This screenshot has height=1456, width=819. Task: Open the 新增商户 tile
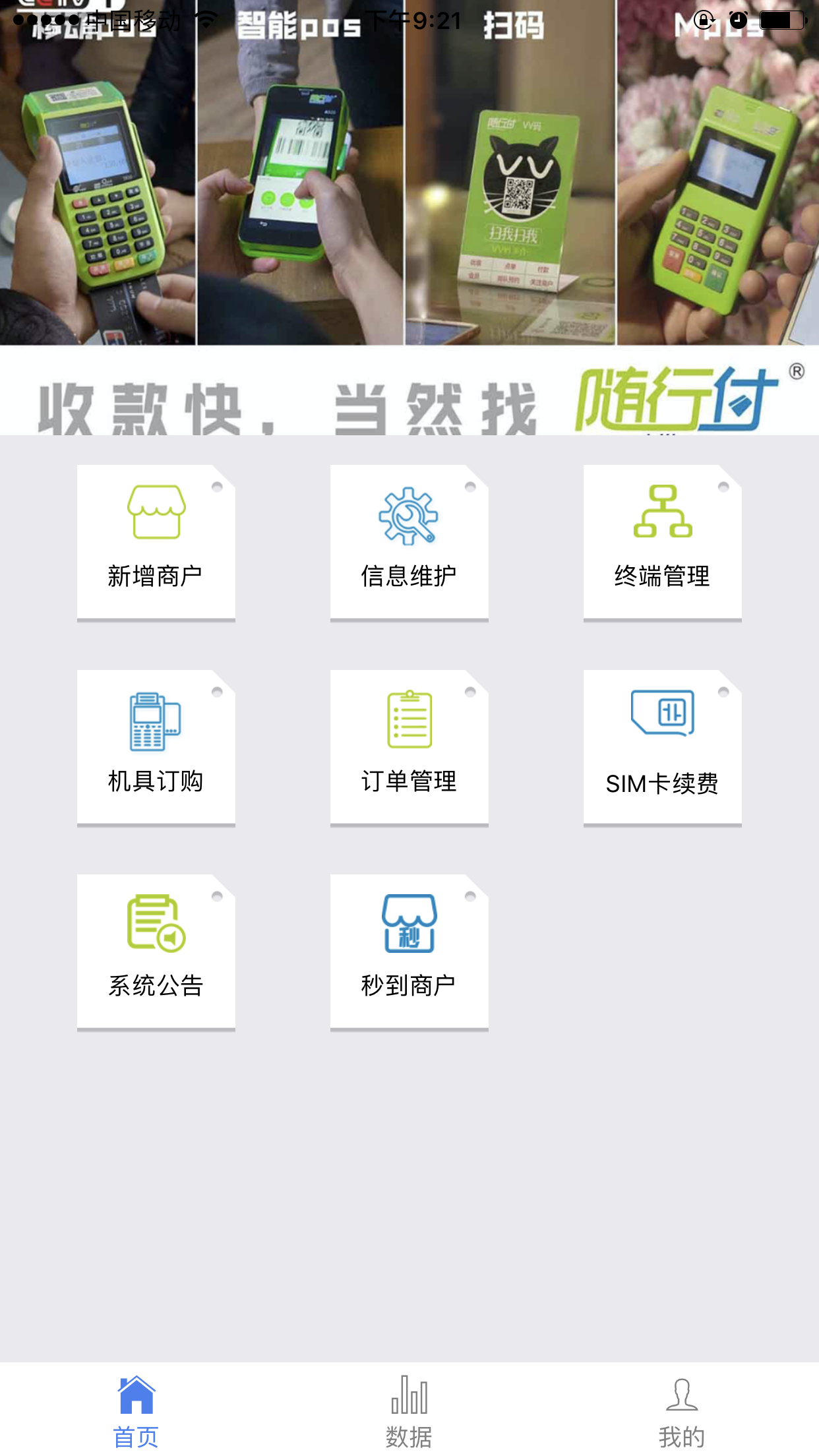(x=156, y=542)
